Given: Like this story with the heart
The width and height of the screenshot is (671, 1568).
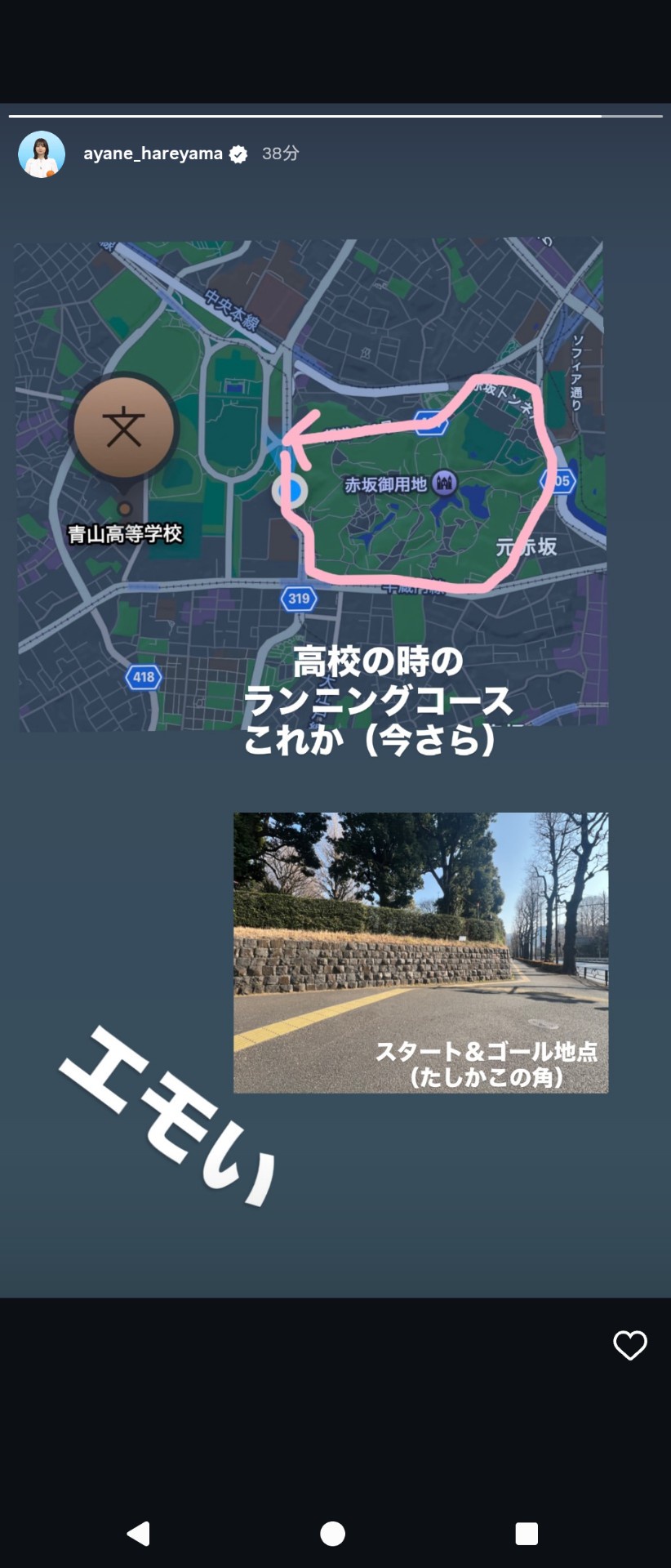Looking at the screenshot, I should tap(629, 1345).
